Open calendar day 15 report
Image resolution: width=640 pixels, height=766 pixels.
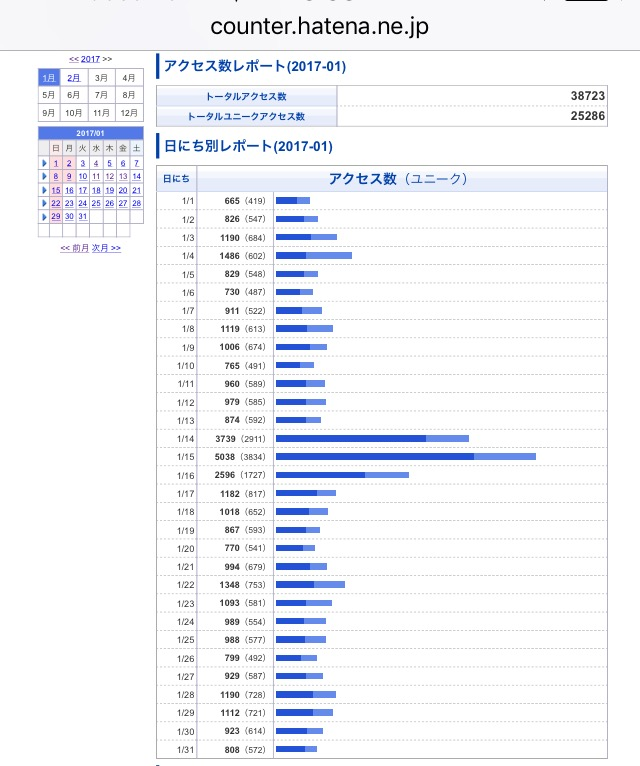56,190
